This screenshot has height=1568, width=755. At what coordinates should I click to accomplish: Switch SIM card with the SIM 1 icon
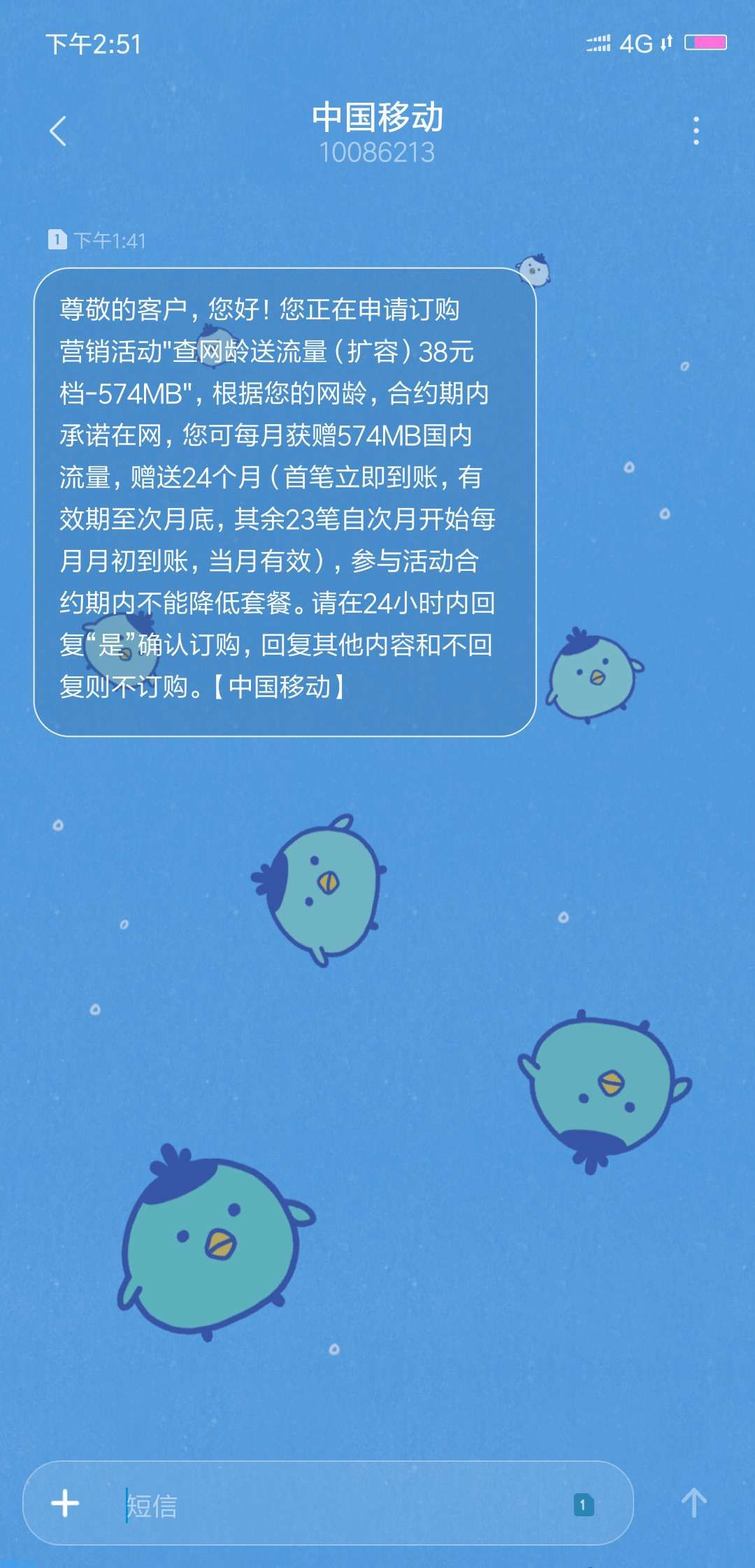point(583,1504)
